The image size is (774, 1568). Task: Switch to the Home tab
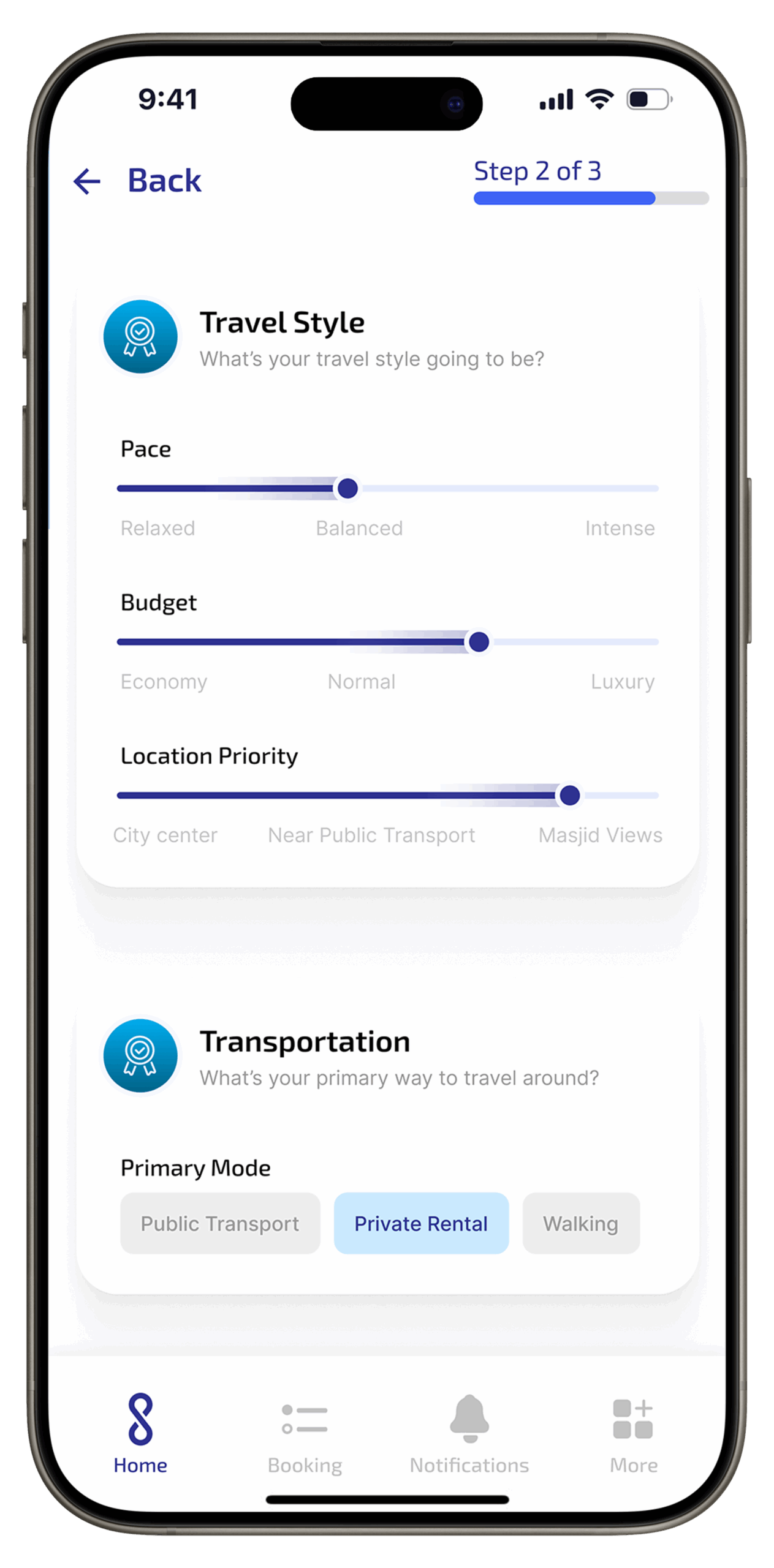pyautogui.click(x=140, y=1432)
